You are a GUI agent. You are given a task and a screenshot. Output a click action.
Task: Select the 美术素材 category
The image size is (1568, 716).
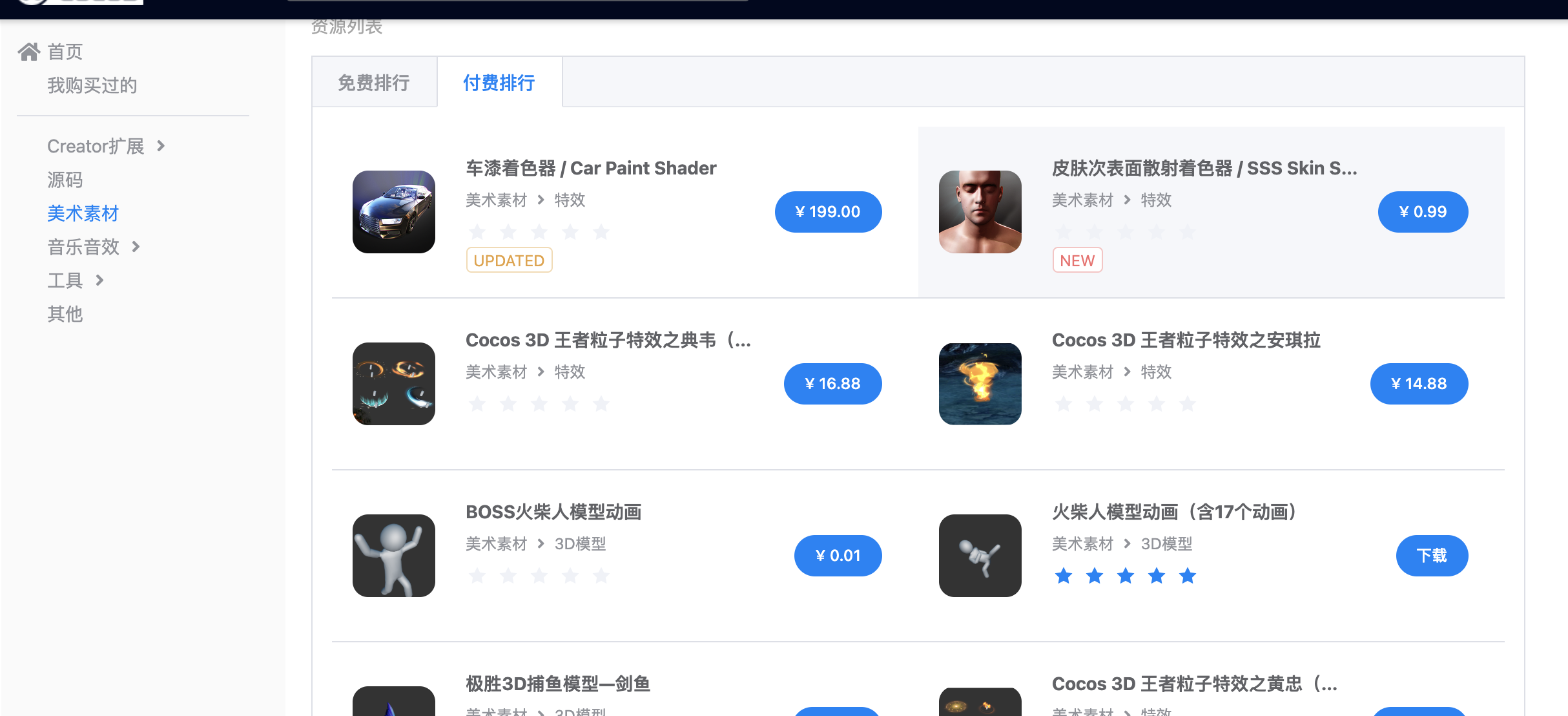[x=83, y=213]
